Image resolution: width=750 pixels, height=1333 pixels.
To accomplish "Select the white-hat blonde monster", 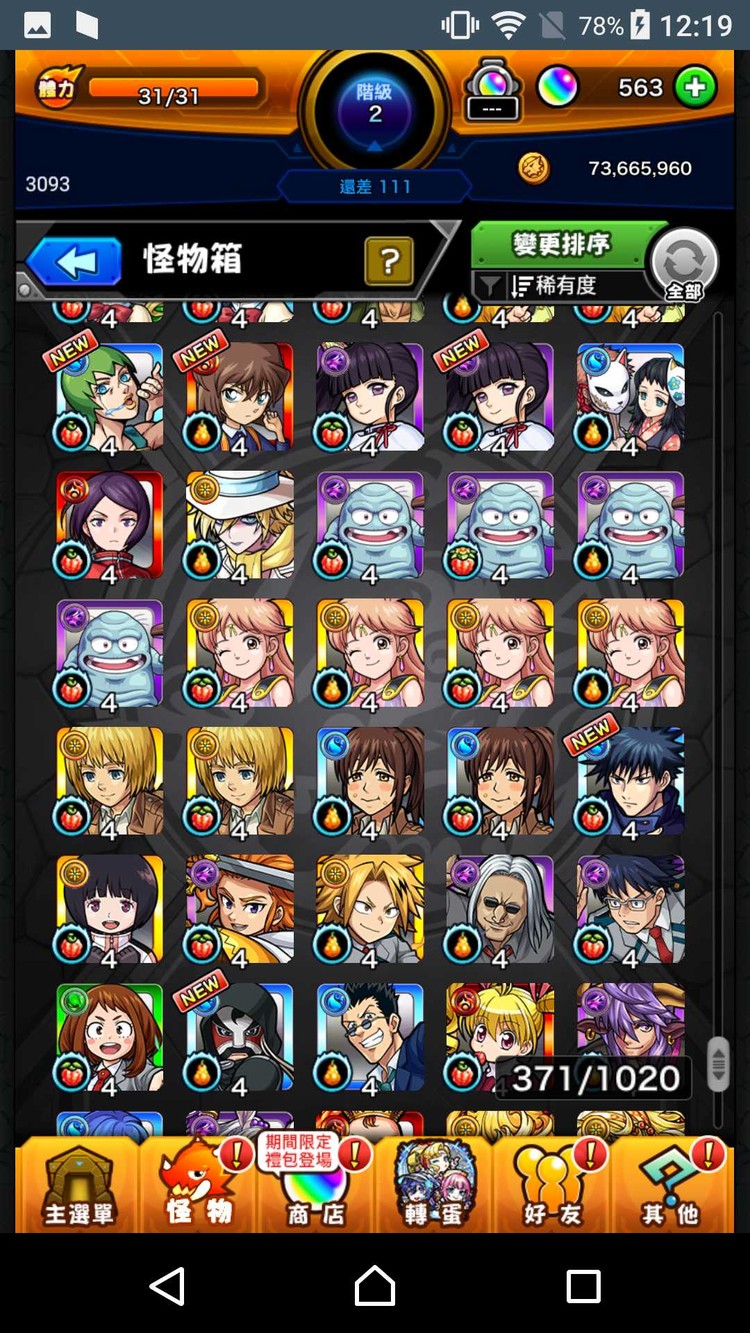I will (x=240, y=524).
